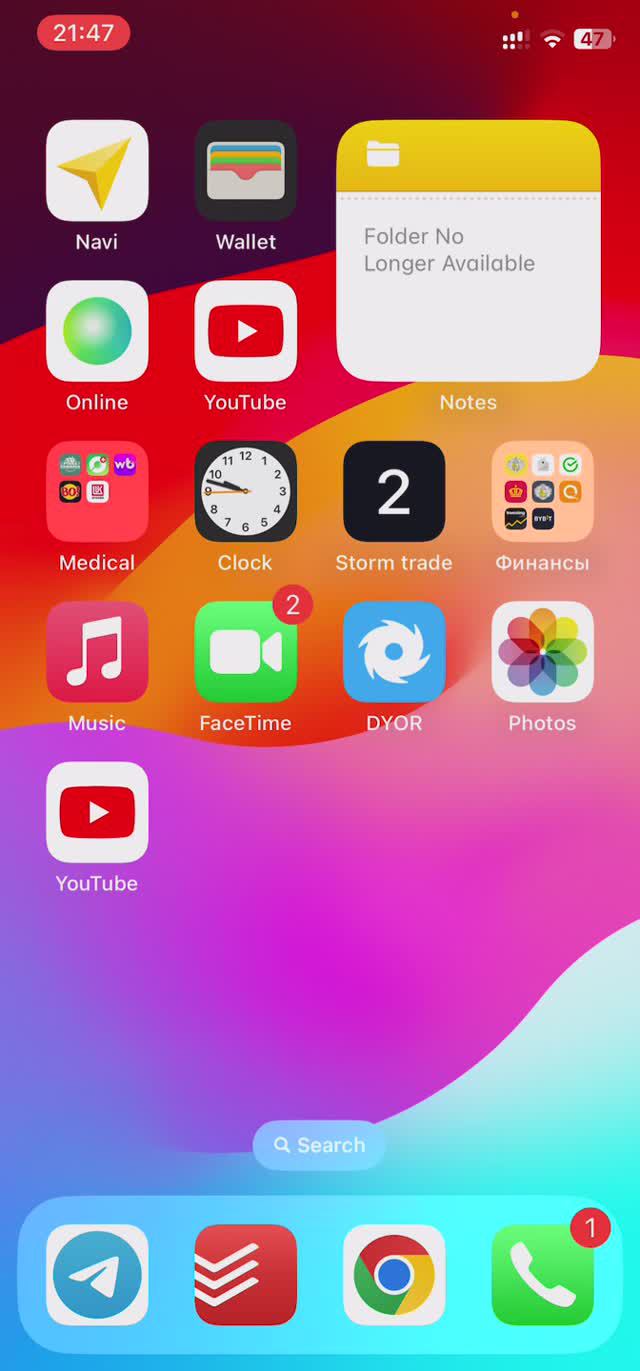Open the Navi app
The image size is (640, 1371).
97,171
